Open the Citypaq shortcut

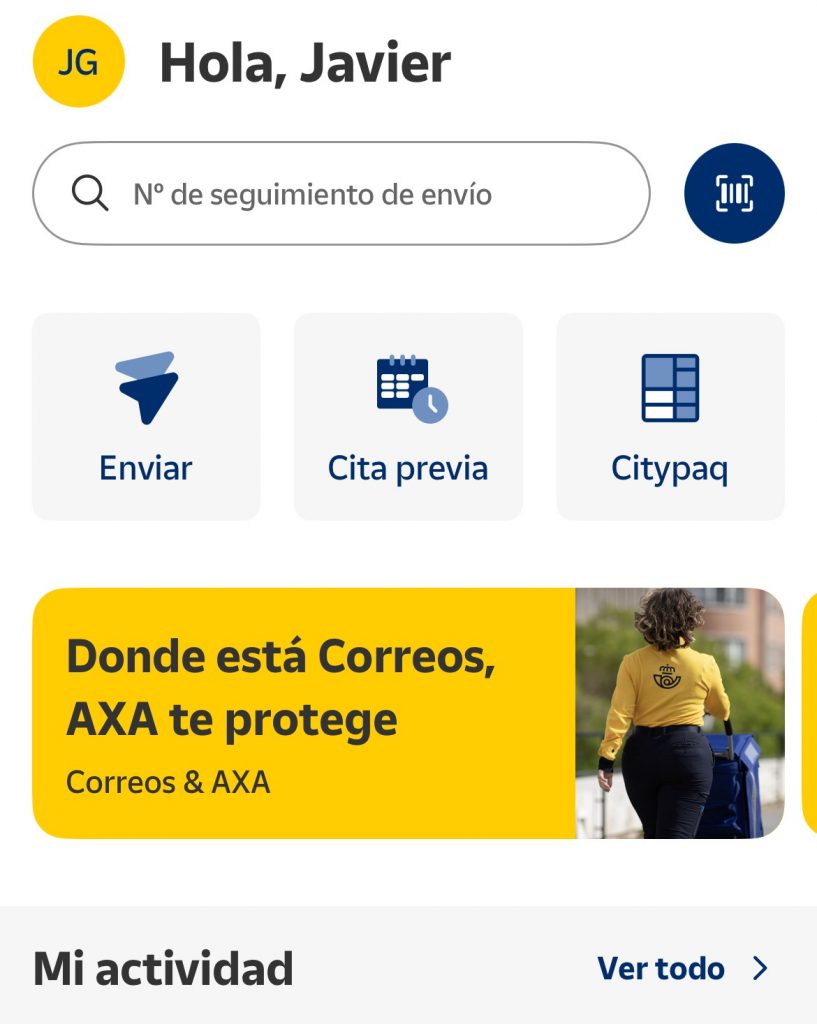[670, 417]
